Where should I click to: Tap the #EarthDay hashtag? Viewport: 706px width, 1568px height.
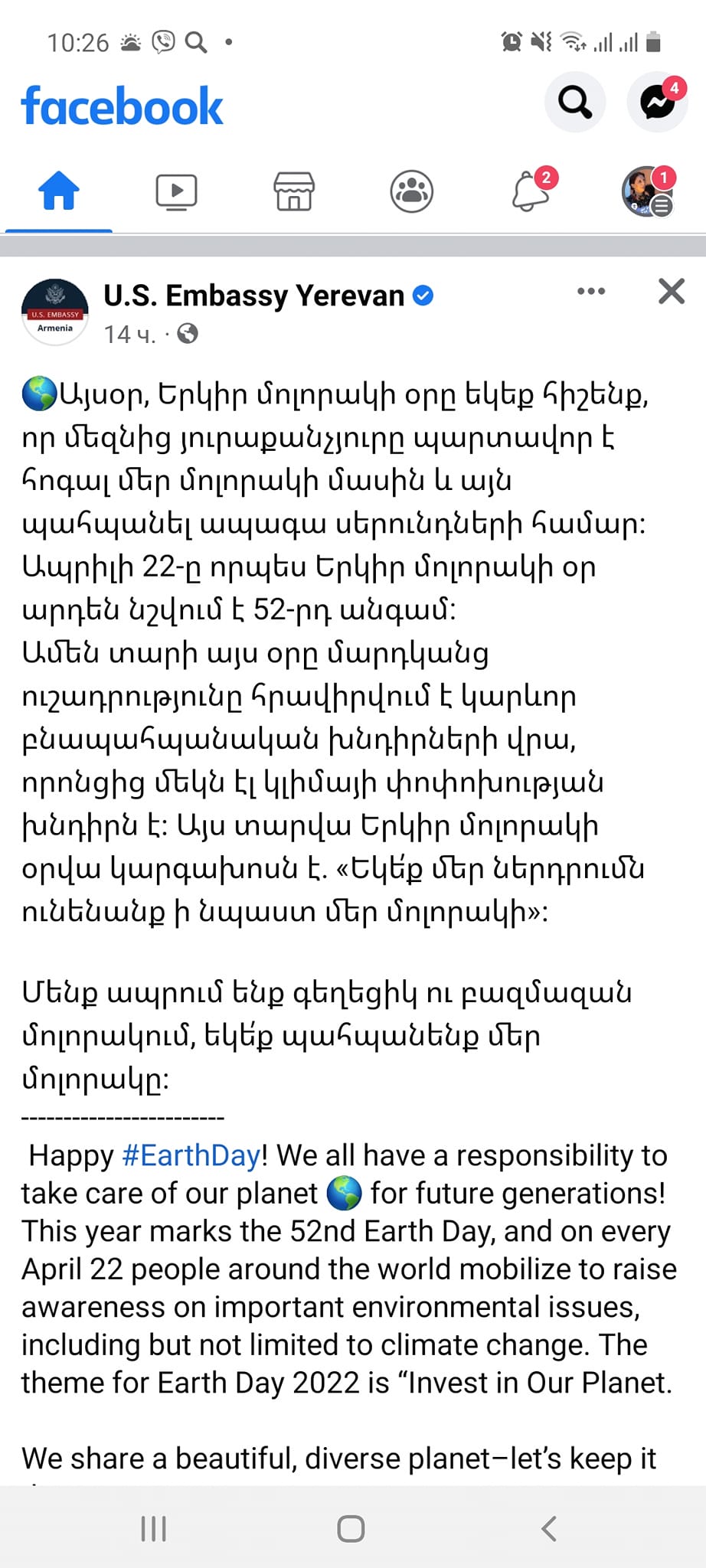(191, 1155)
